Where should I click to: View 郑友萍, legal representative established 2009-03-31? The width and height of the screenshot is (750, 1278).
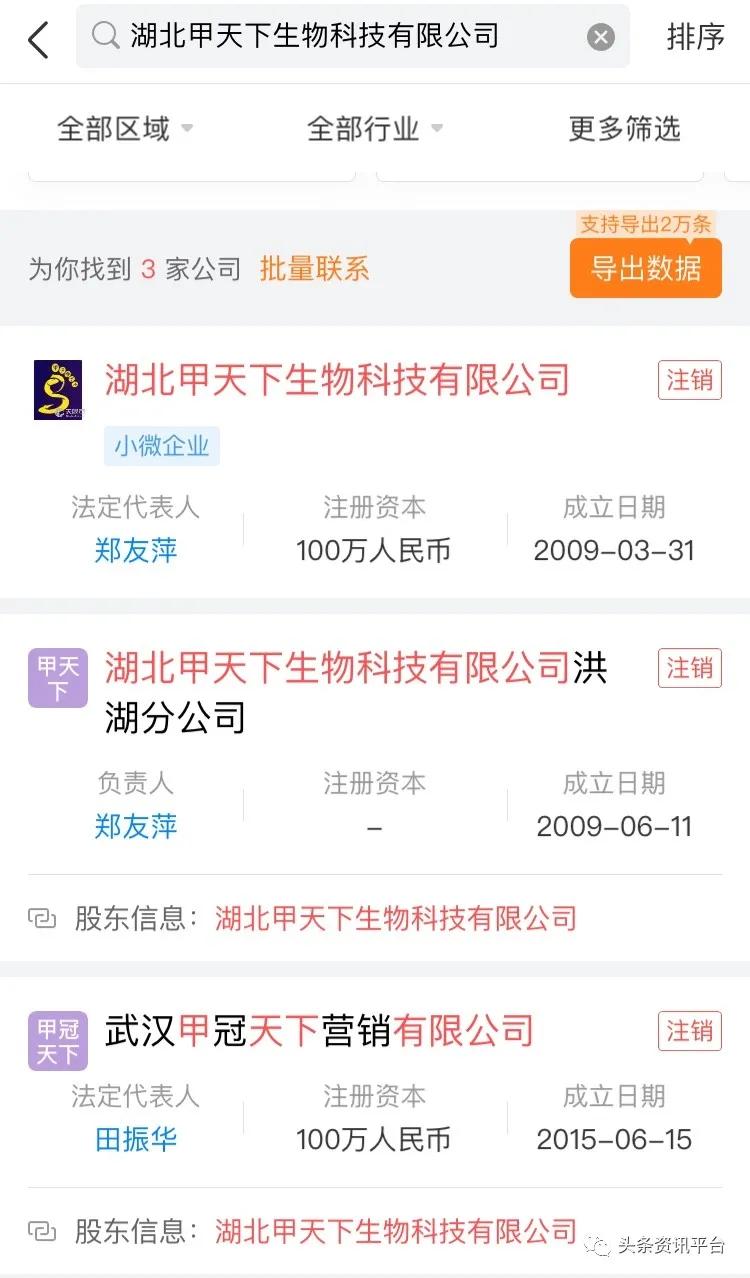click(136, 550)
